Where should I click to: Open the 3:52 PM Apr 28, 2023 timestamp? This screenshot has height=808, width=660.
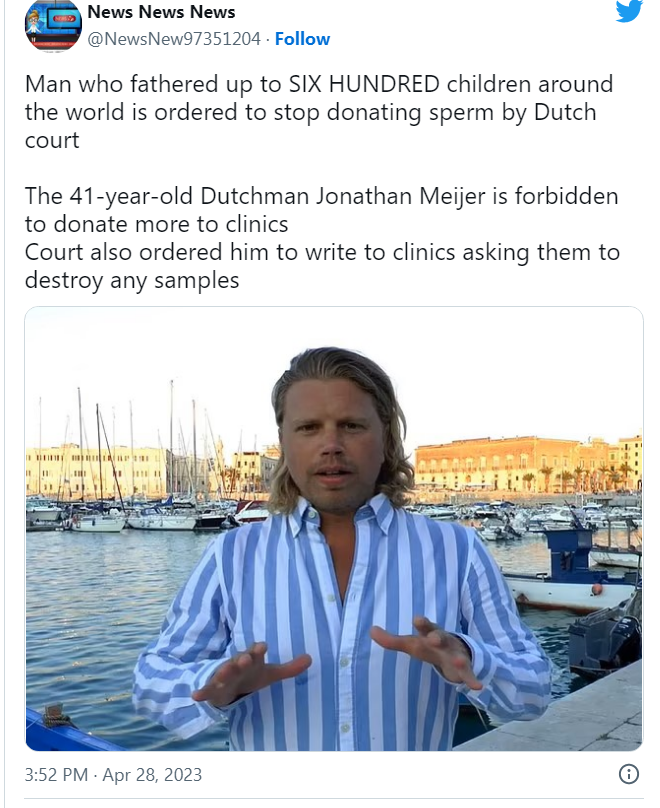click(113, 775)
